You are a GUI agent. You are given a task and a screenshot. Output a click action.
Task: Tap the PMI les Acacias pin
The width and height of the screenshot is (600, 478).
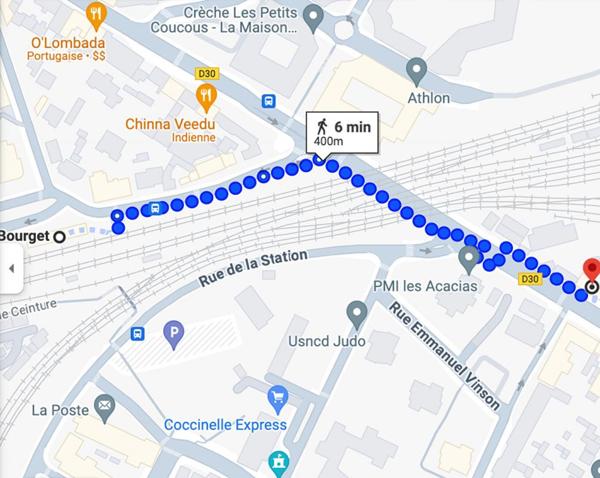click(467, 260)
